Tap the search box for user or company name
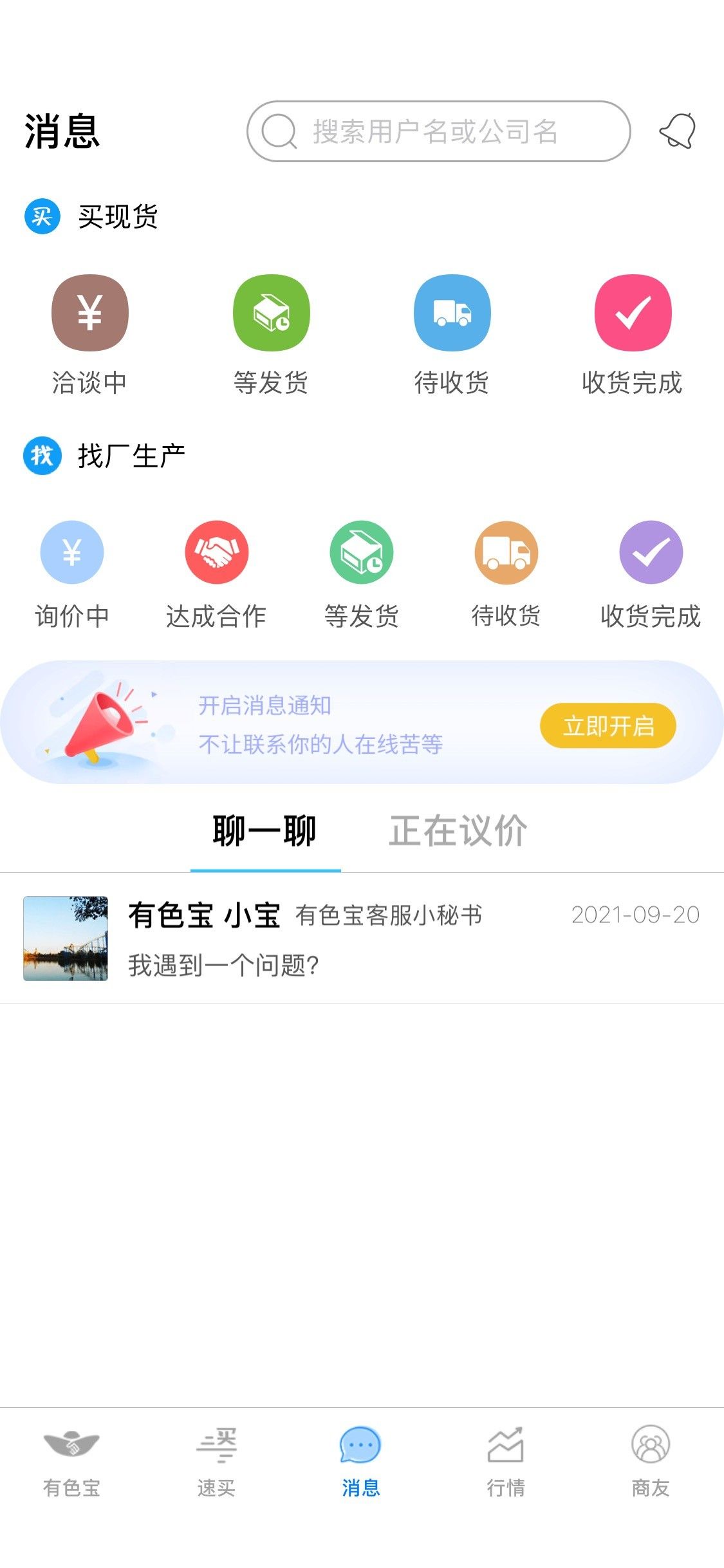The width and height of the screenshot is (724, 1568). tap(438, 131)
